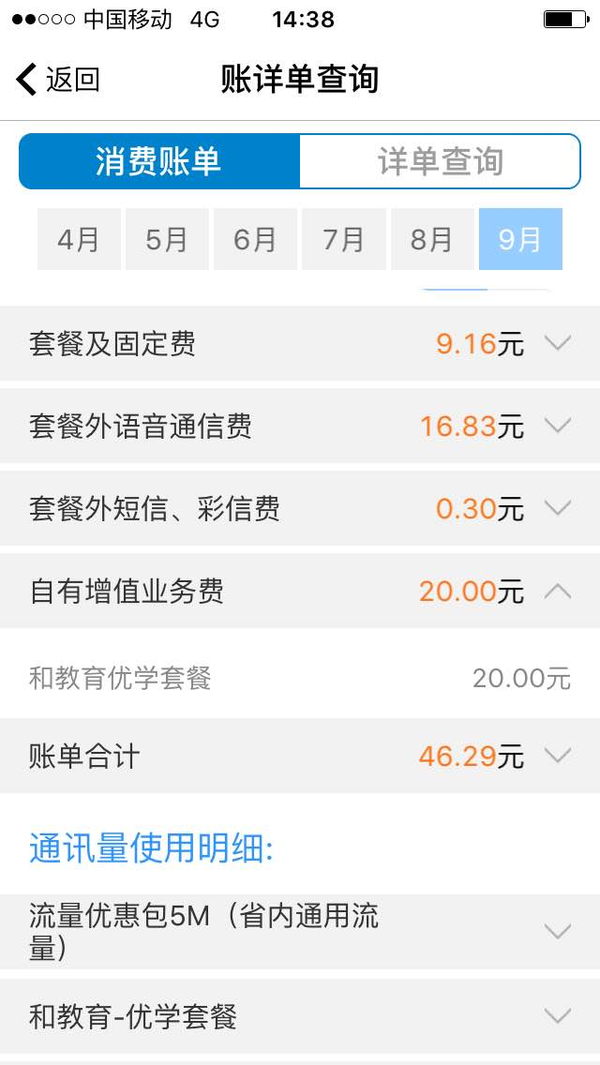Expand 流量优惠包5M usage details
Image resolution: width=600 pixels, height=1065 pixels.
click(x=300, y=931)
